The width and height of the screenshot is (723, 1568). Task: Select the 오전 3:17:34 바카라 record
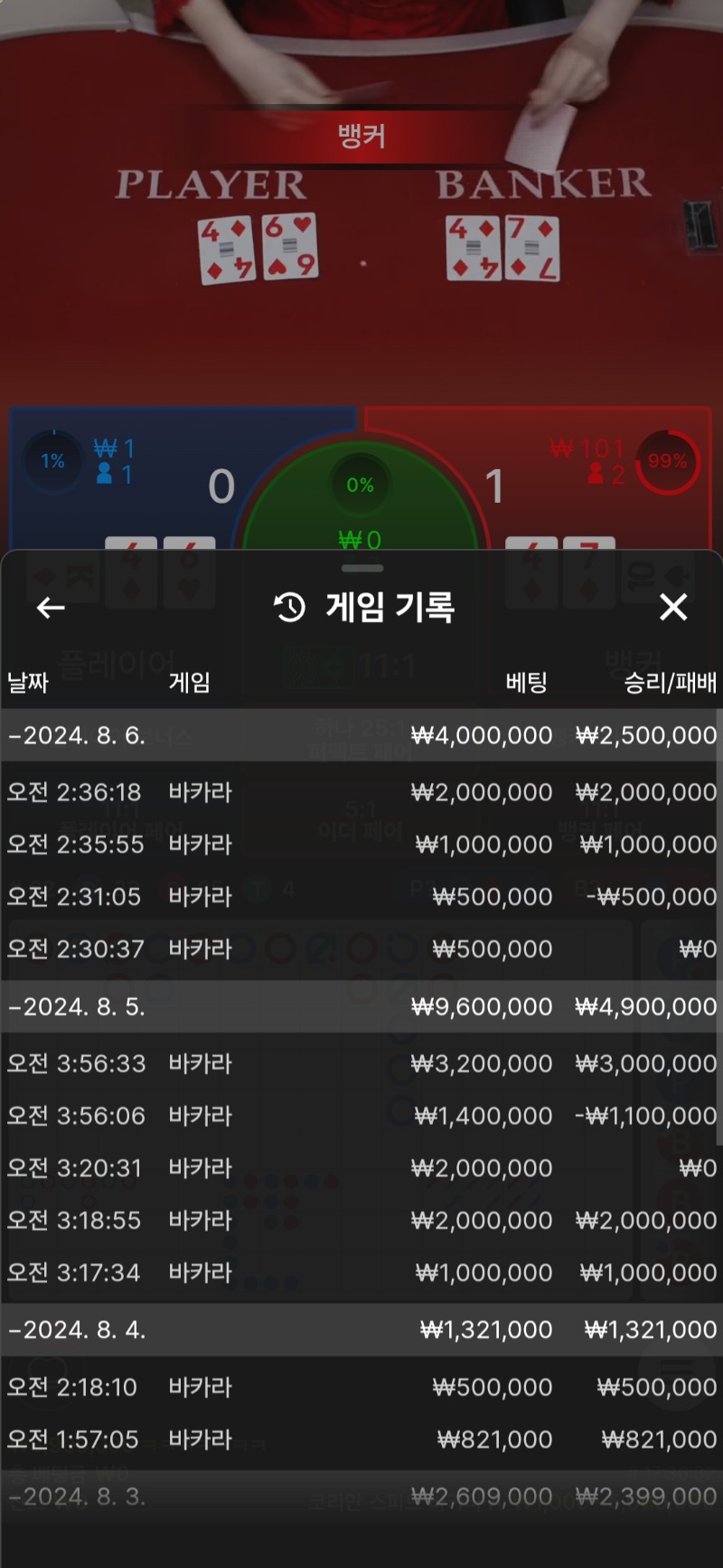coord(360,1273)
